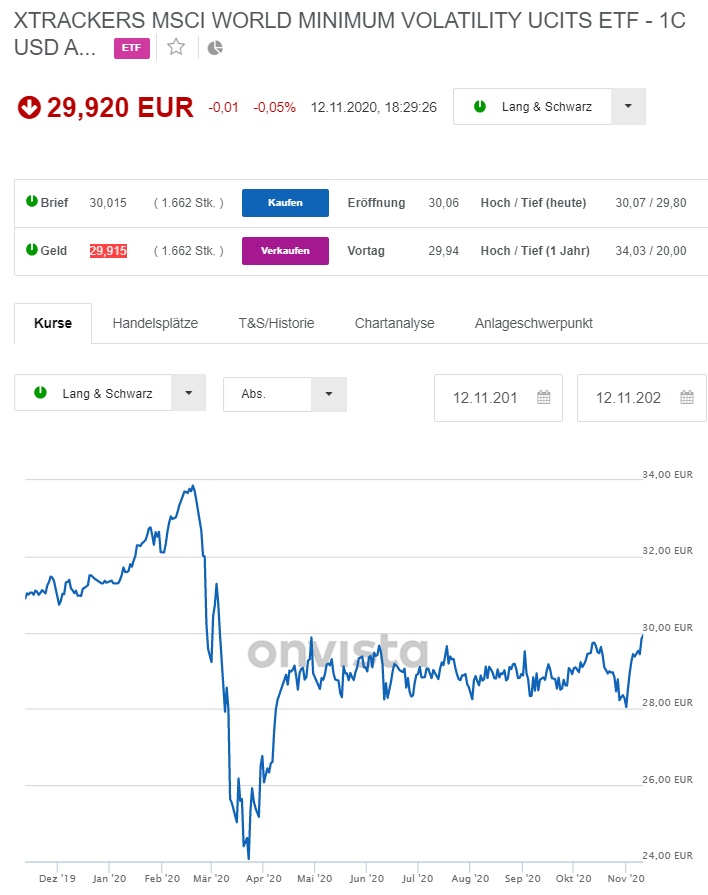Open the Abs. display mode dropdown
This screenshot has width=708, height=895.
(x=328, y=394)
